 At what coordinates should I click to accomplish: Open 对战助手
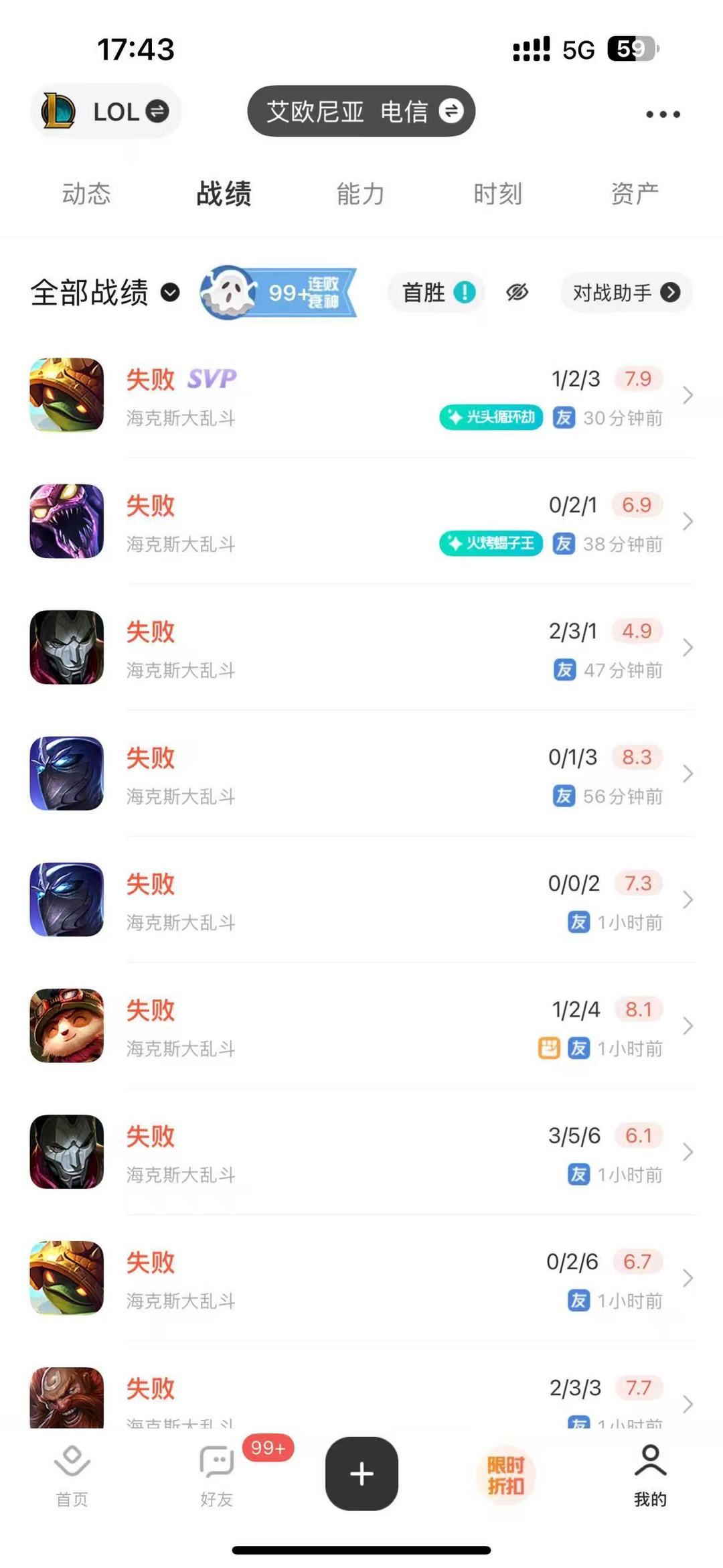click(x=626, y=293)
